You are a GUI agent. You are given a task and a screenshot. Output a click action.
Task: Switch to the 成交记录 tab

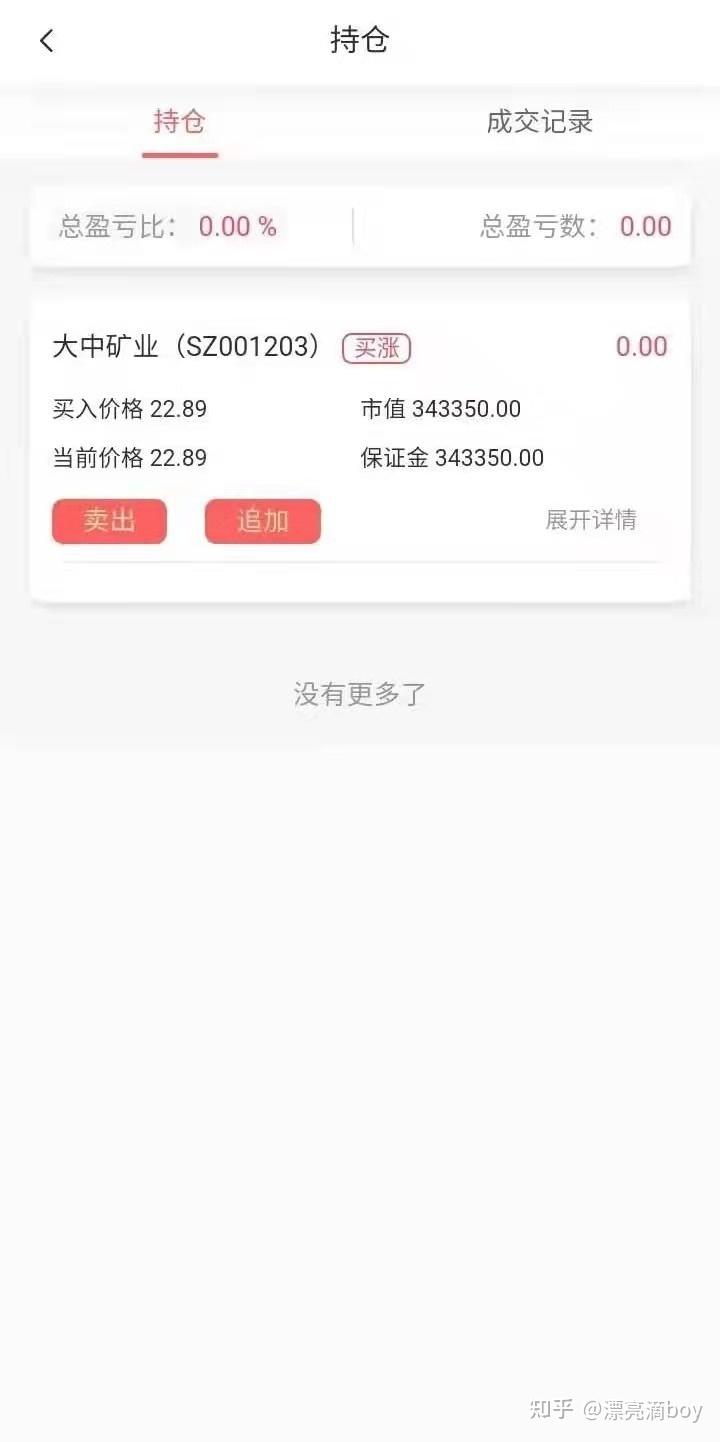(539, 122)
